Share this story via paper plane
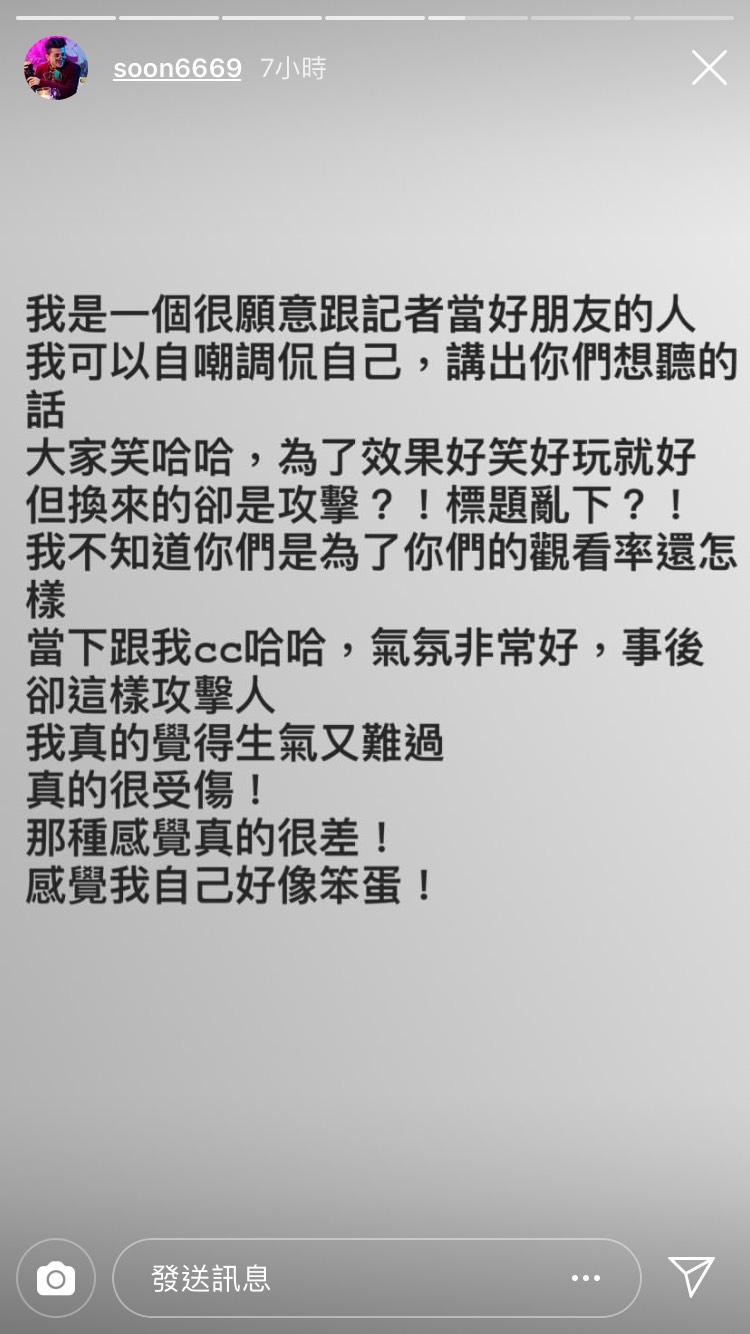 [691, 1277]
